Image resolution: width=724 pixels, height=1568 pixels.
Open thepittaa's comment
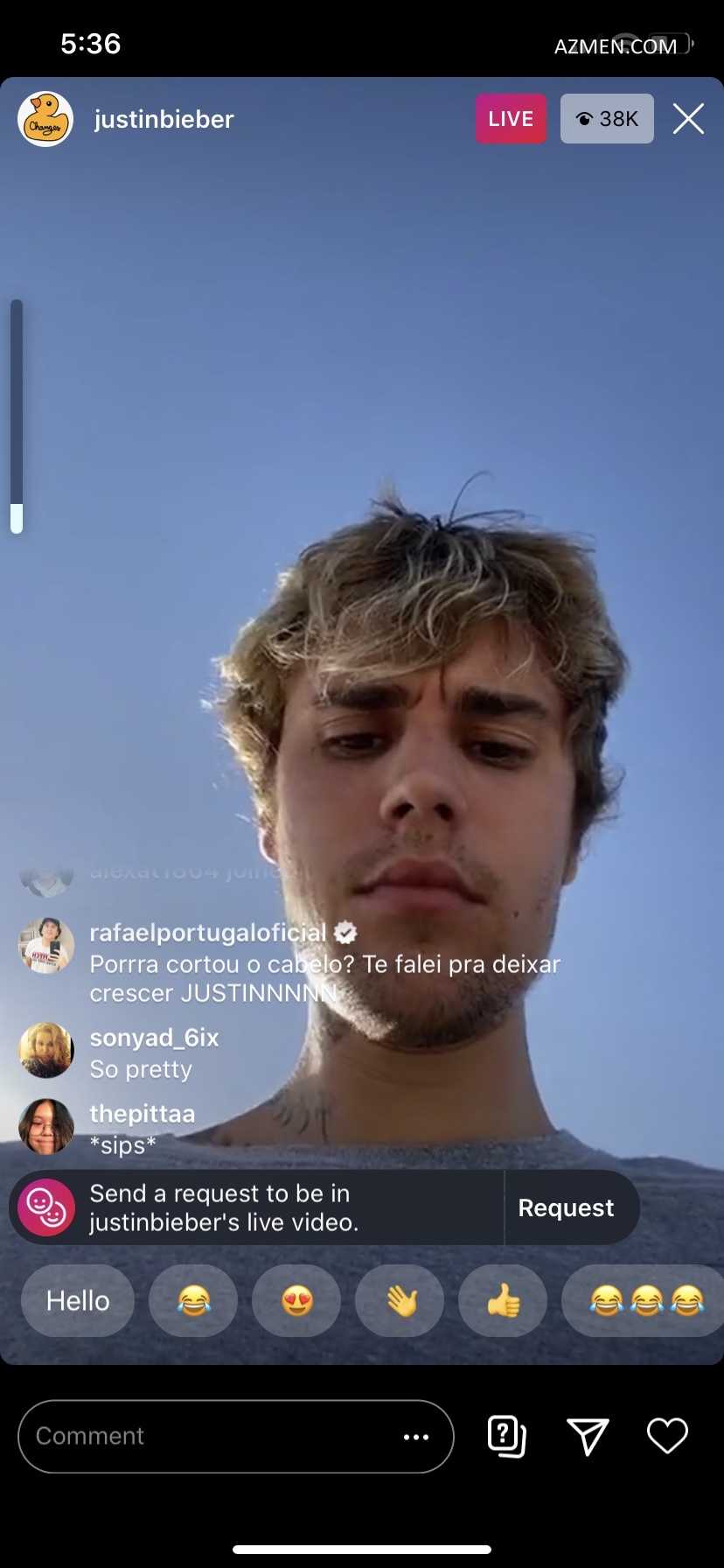coord(142,1129)
